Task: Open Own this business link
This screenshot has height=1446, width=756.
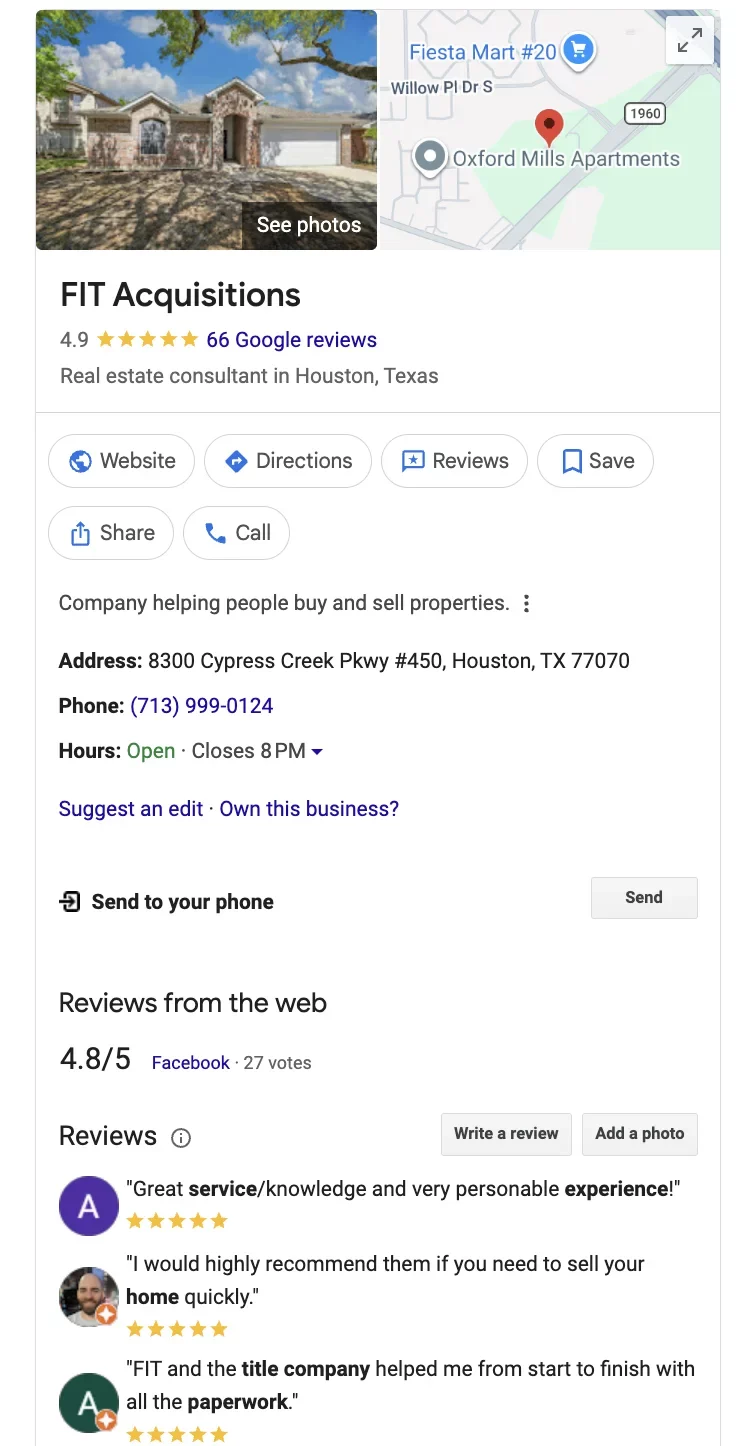Action: [x=309, y=808]
